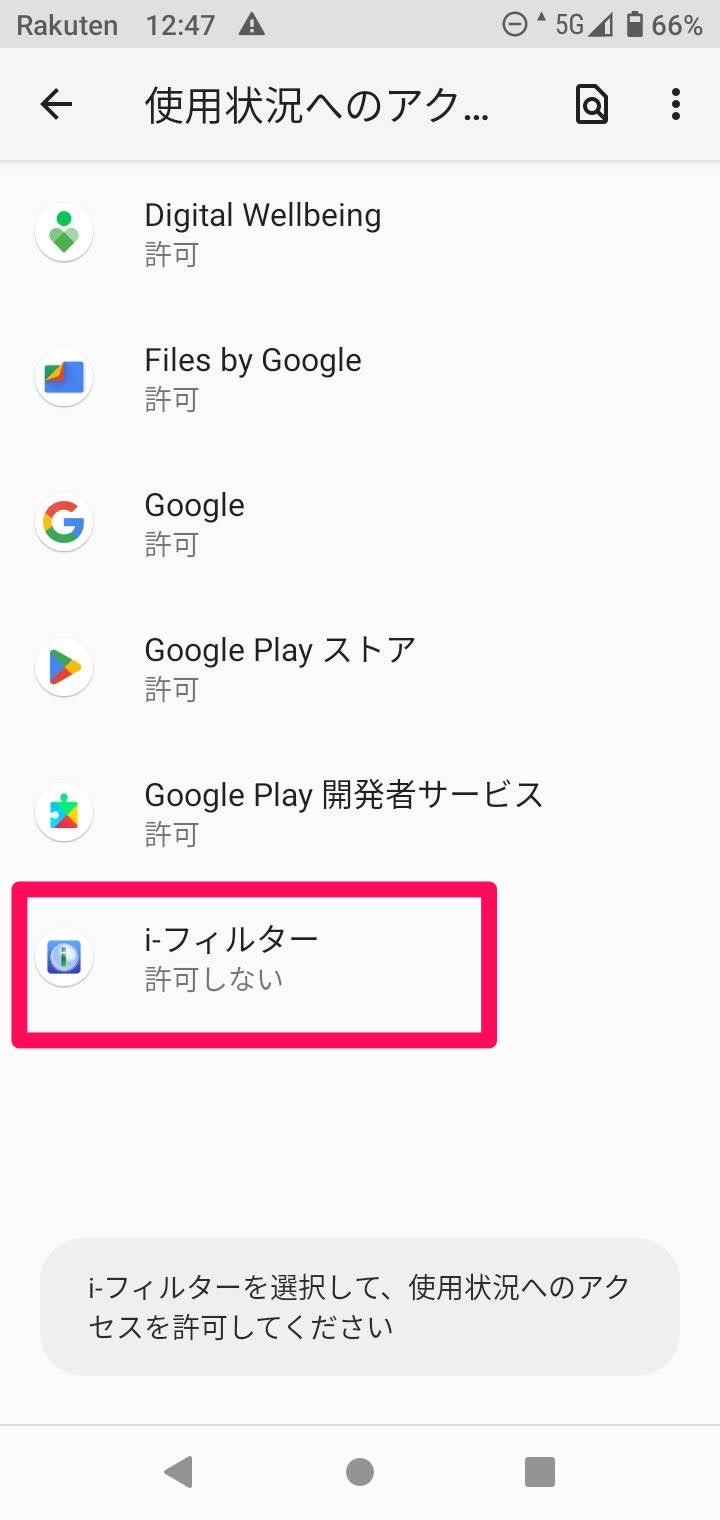The image size is (720, 1520).
Task: Open recent apps from navigation bar
Action: click(x=540, y=1471)
